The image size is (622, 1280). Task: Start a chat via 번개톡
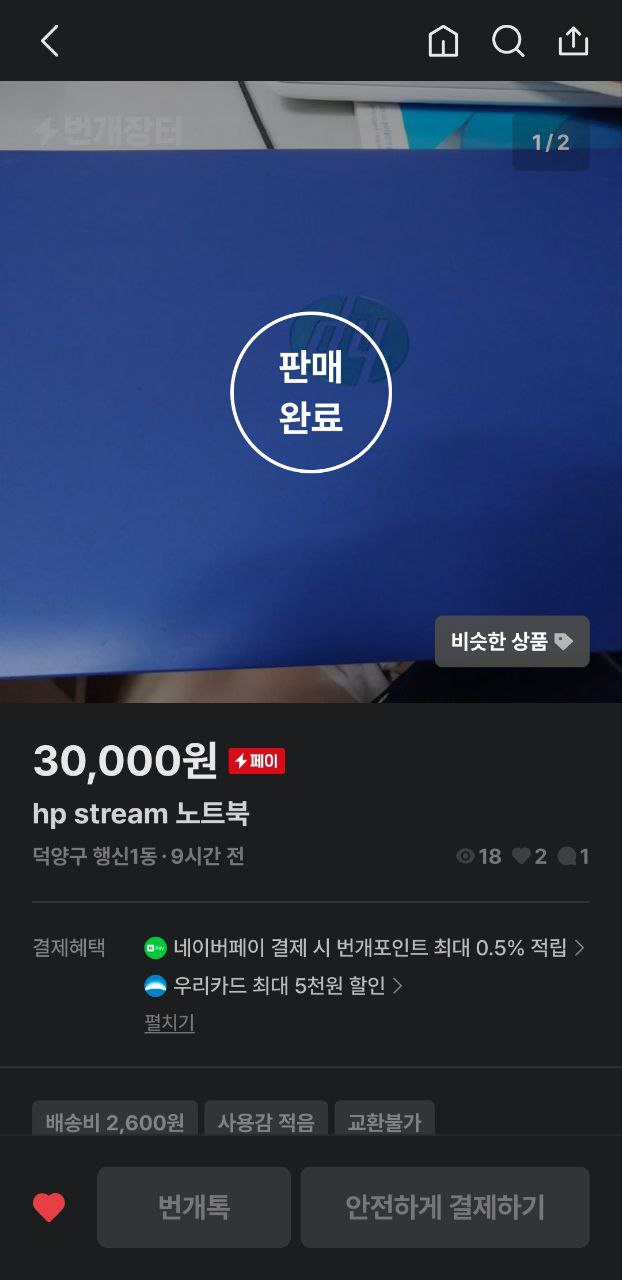(x=194, y=1207)
